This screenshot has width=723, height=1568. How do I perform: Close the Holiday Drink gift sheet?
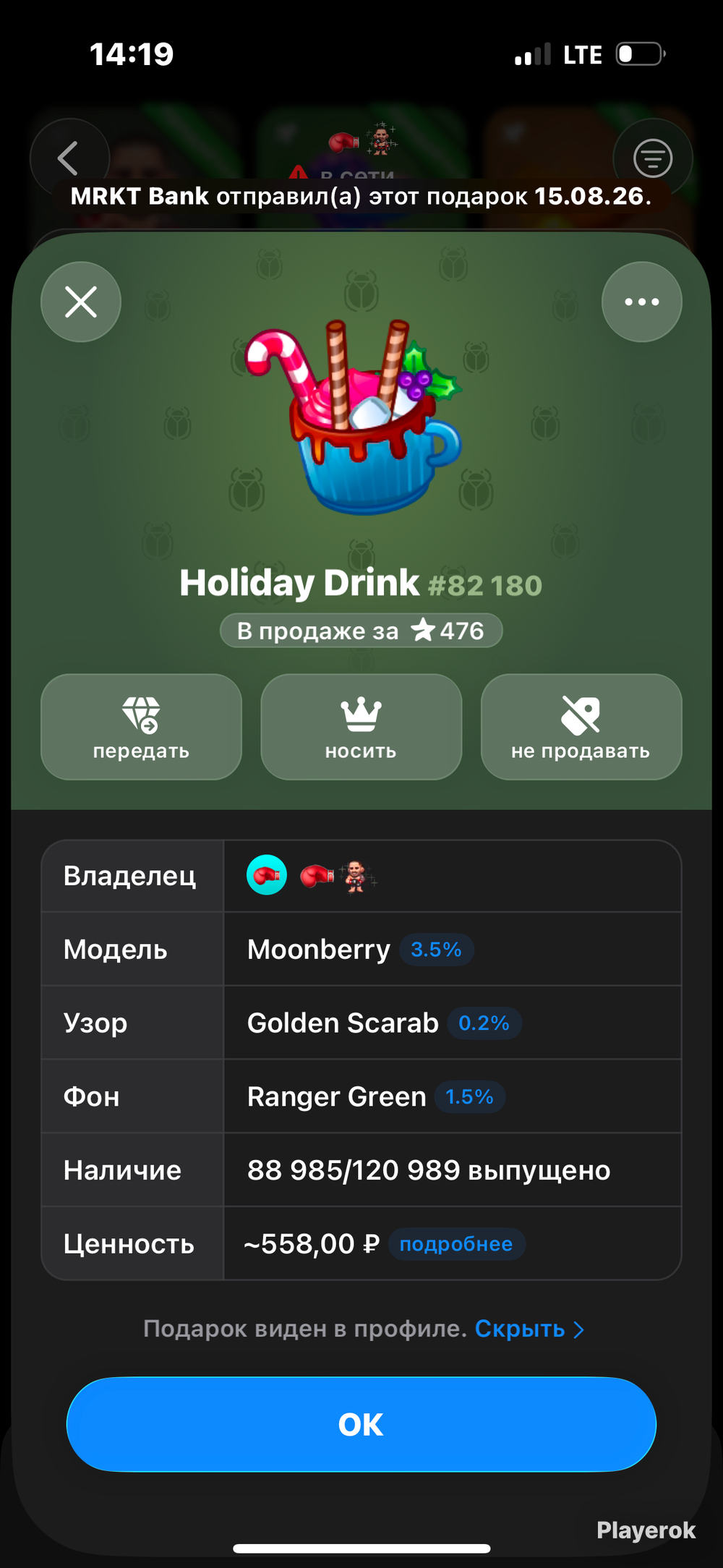[x=81, y=302]
